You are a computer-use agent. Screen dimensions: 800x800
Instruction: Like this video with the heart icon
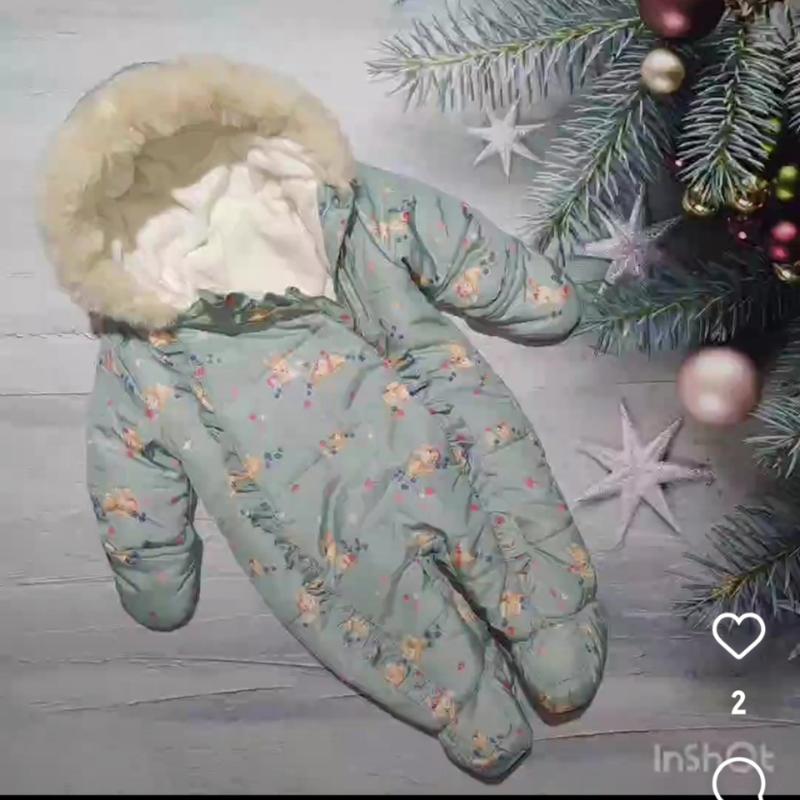(738, 636)
